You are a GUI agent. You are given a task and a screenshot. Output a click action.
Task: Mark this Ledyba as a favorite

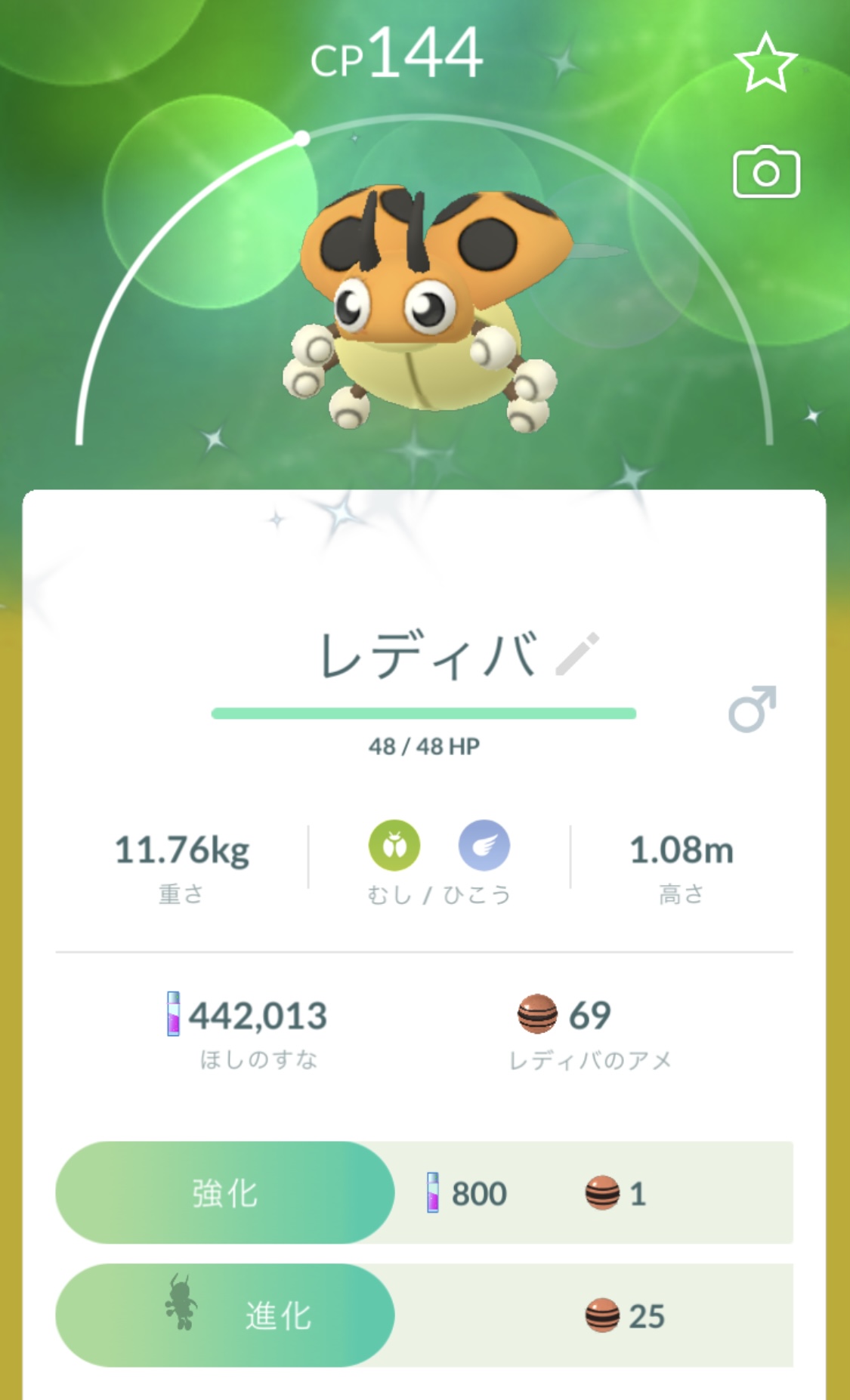[765, 63]
